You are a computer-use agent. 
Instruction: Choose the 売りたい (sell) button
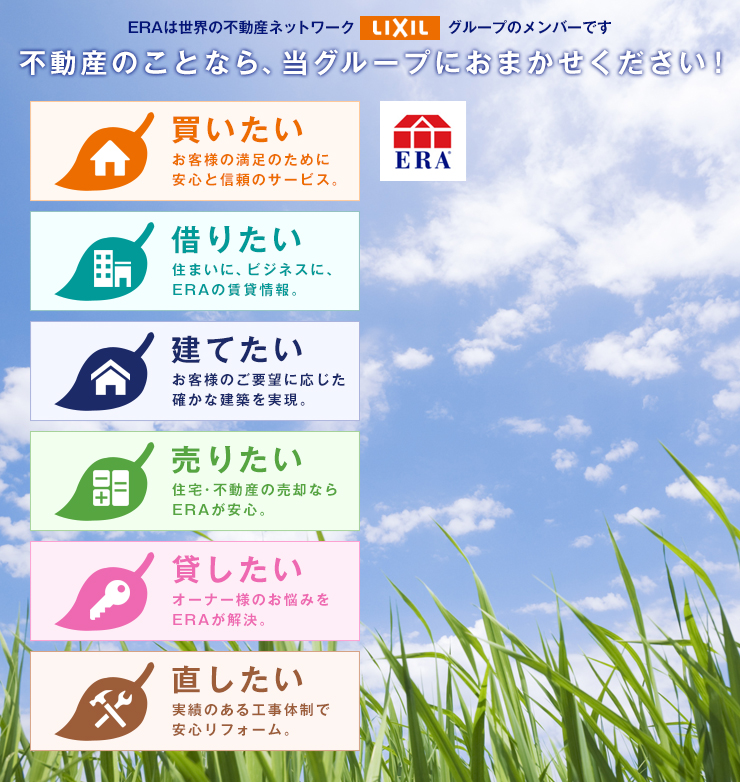click(x=195, y=481)
